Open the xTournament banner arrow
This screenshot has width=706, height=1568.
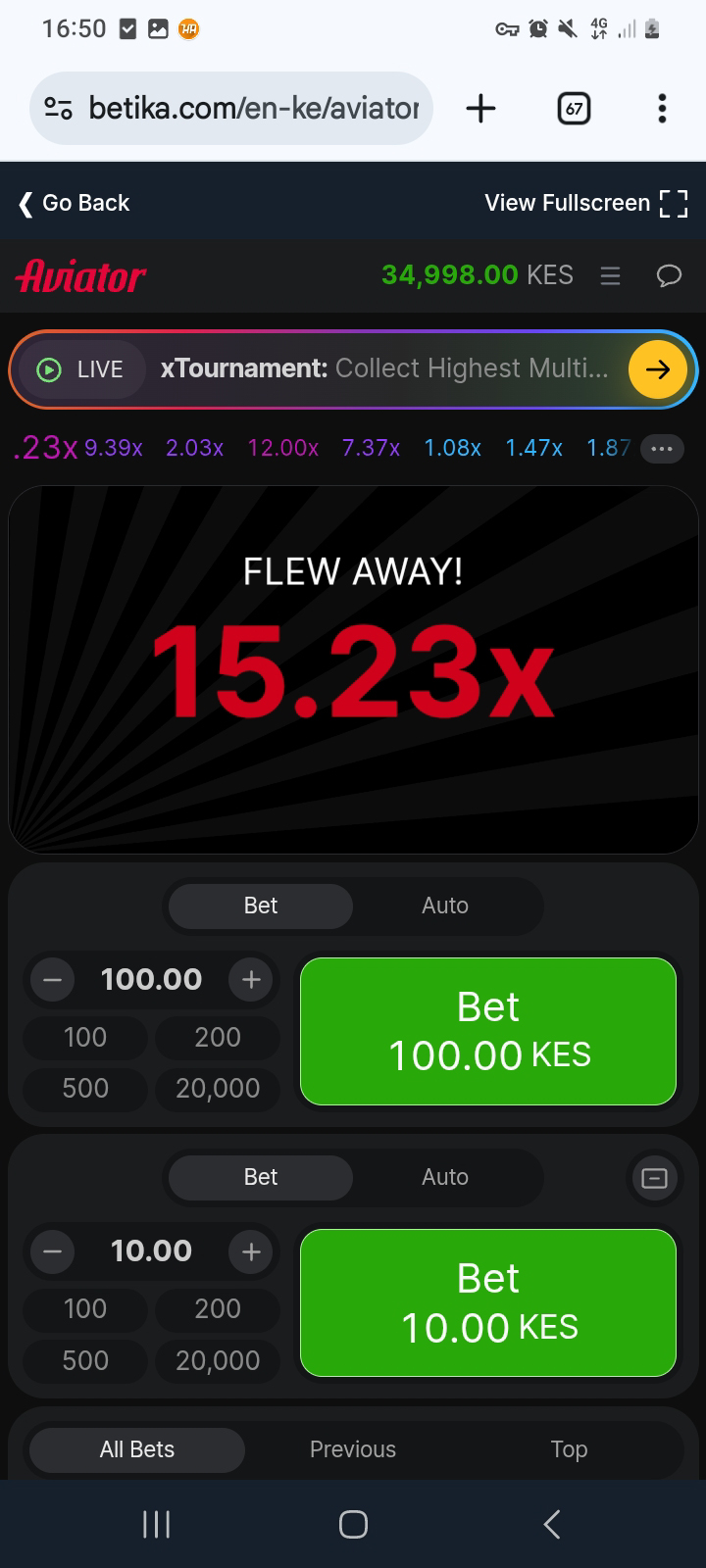(657, 369)
